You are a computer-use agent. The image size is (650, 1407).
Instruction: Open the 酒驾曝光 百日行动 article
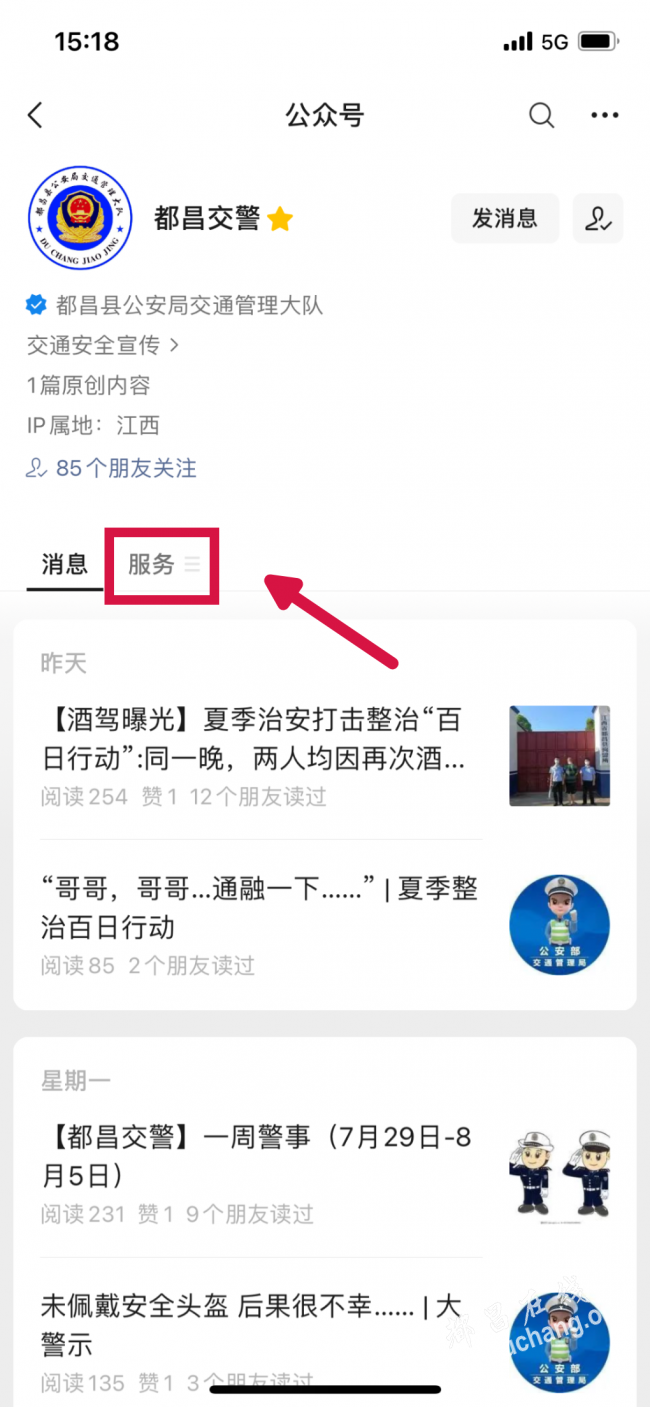255,738
